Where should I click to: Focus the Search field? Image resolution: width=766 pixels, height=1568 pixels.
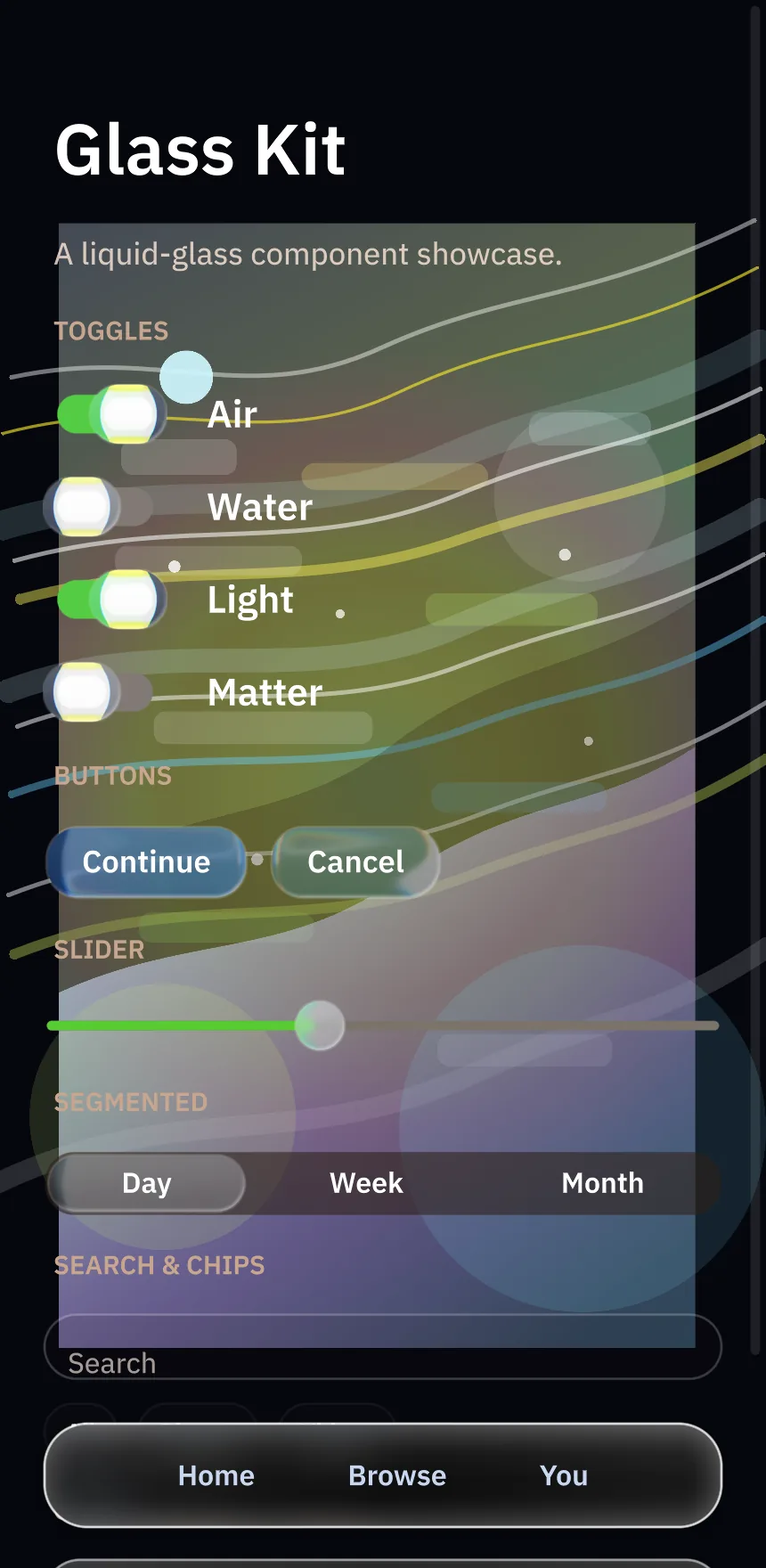click(383, 1347)
